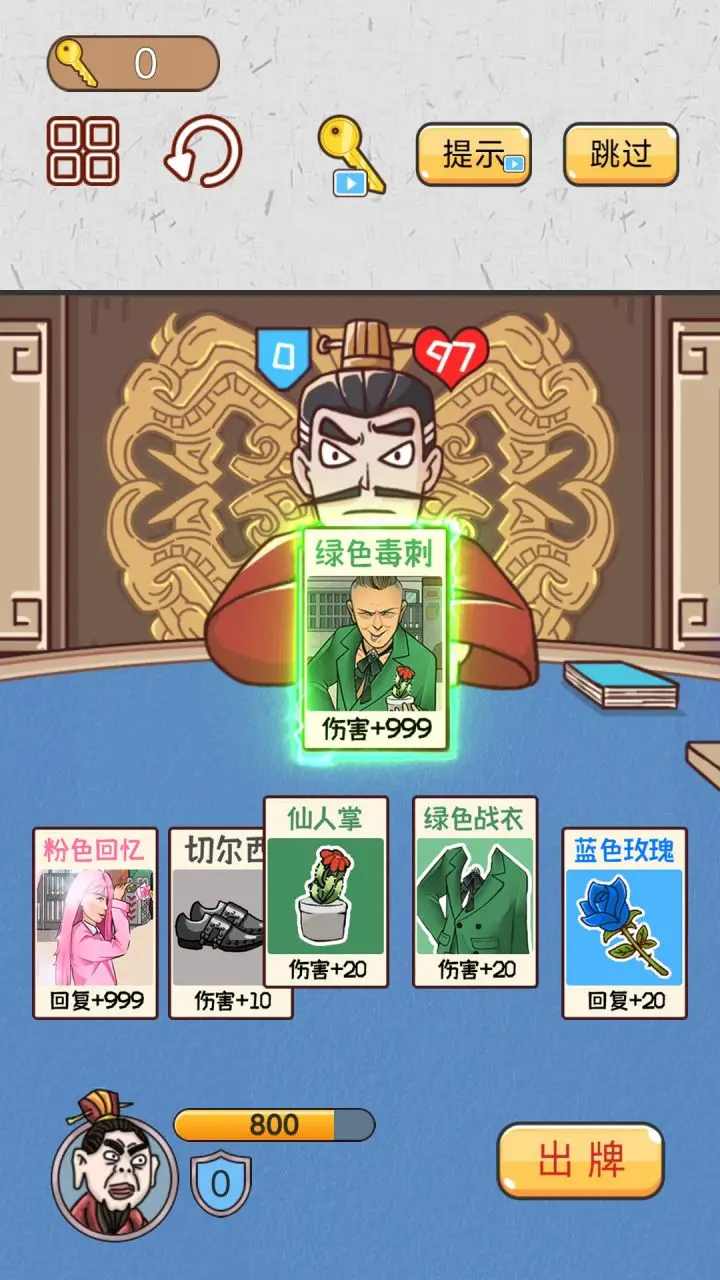Tap the opponent's 绿色毒刺 card
This screenshot has height=1280, width=720.
click(x=376, y=640)
